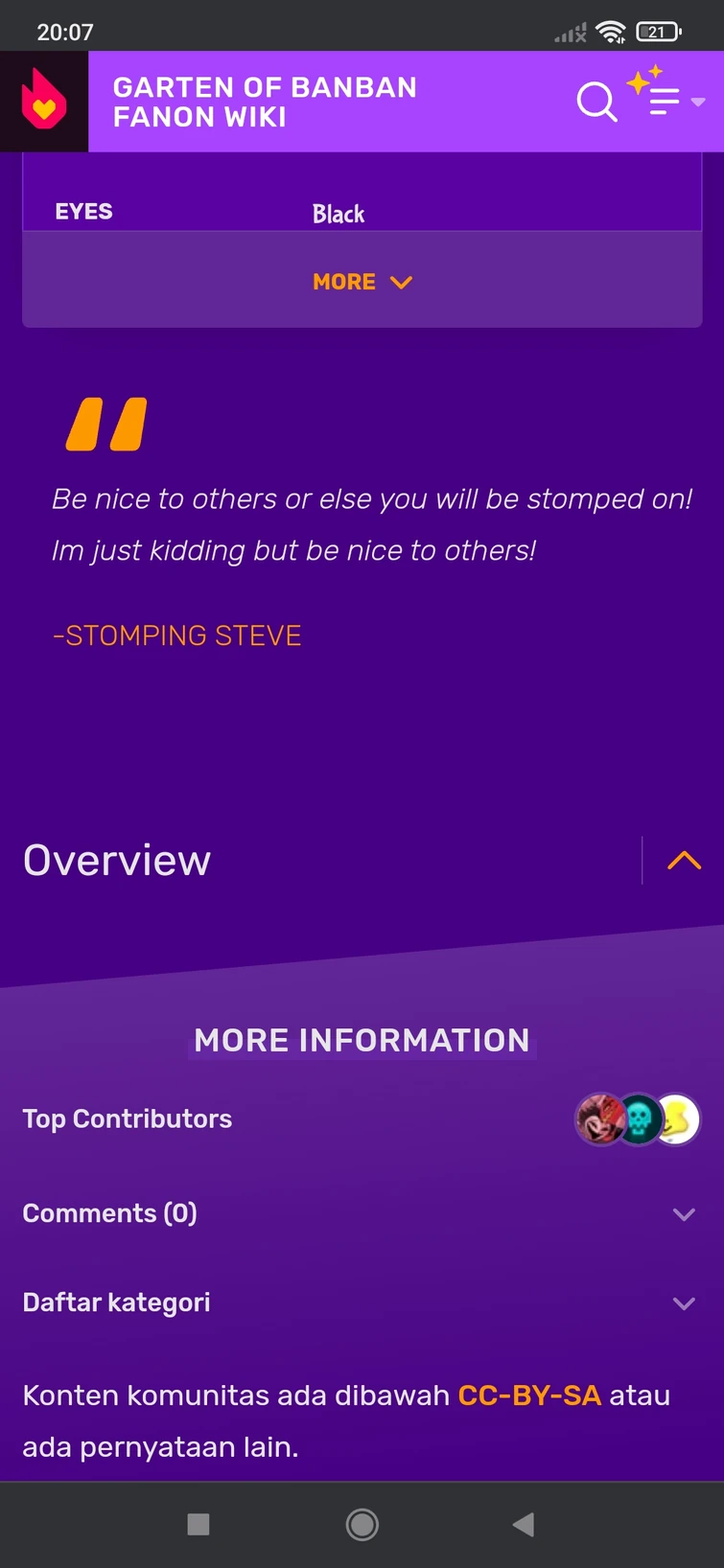Open the Fandom home logo
This screenshot has width=724, height=1568.
pyautogui.click(x=44, y=101)
